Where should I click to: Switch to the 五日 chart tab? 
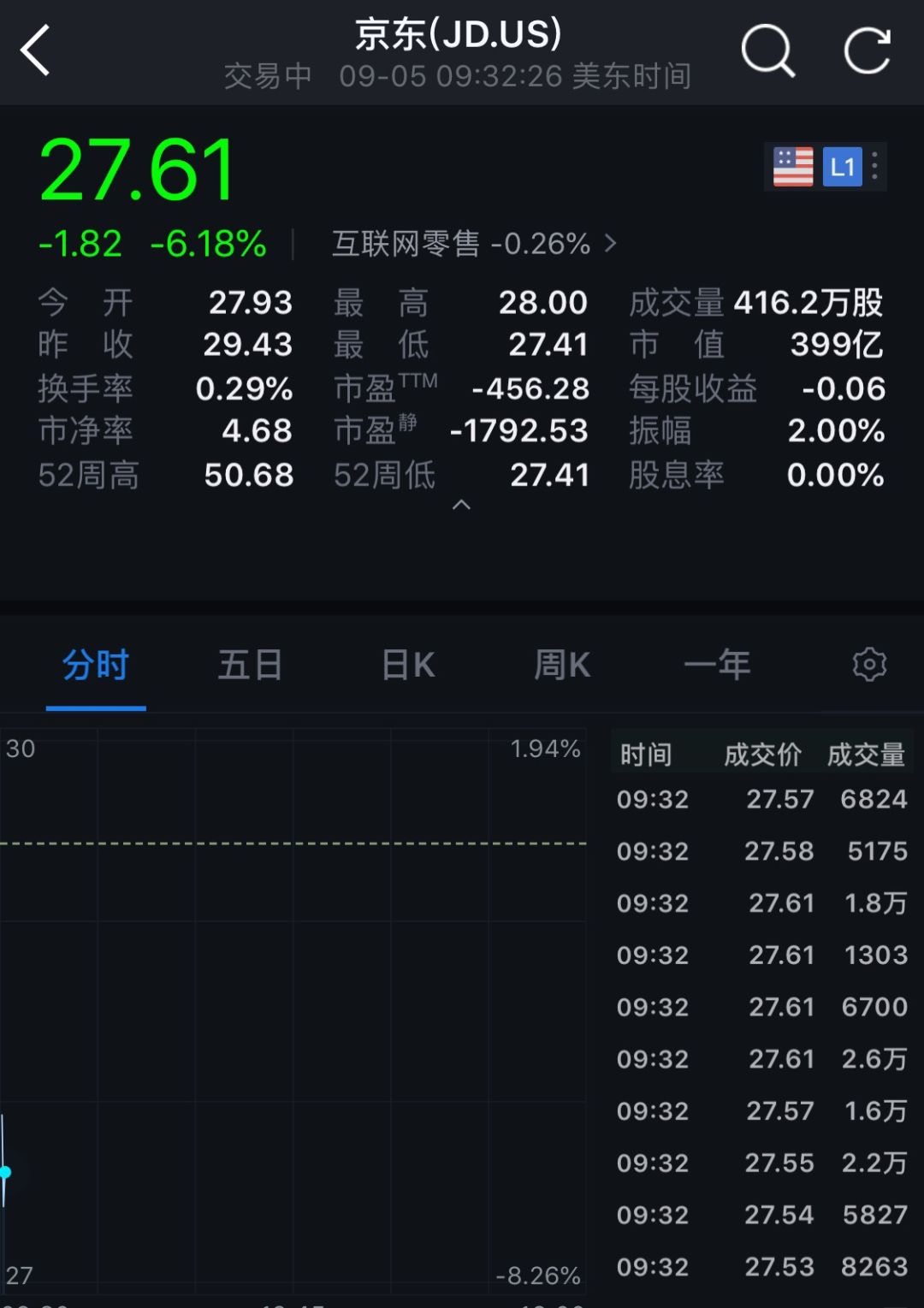click(x=250, y=666)
